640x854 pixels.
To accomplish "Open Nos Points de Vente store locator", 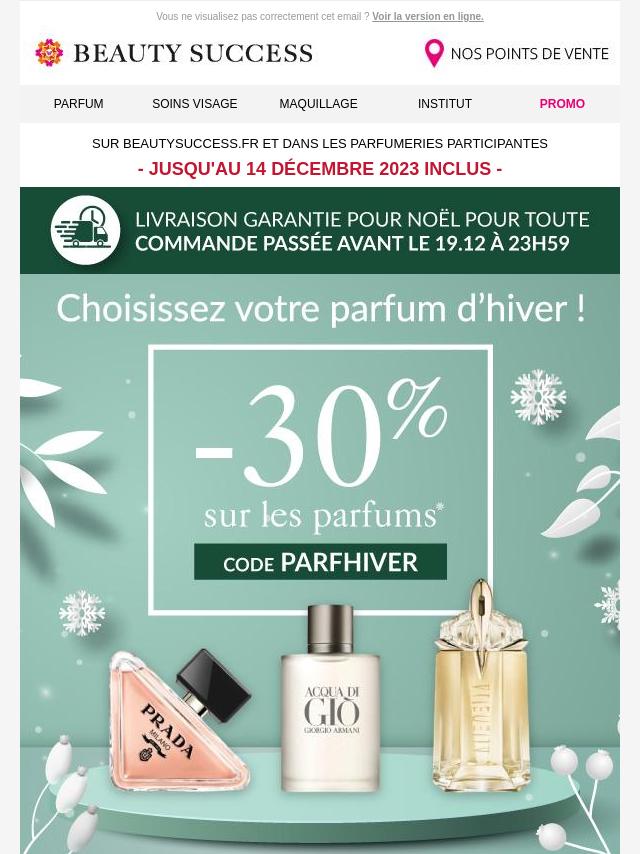I will click(517, 53).
